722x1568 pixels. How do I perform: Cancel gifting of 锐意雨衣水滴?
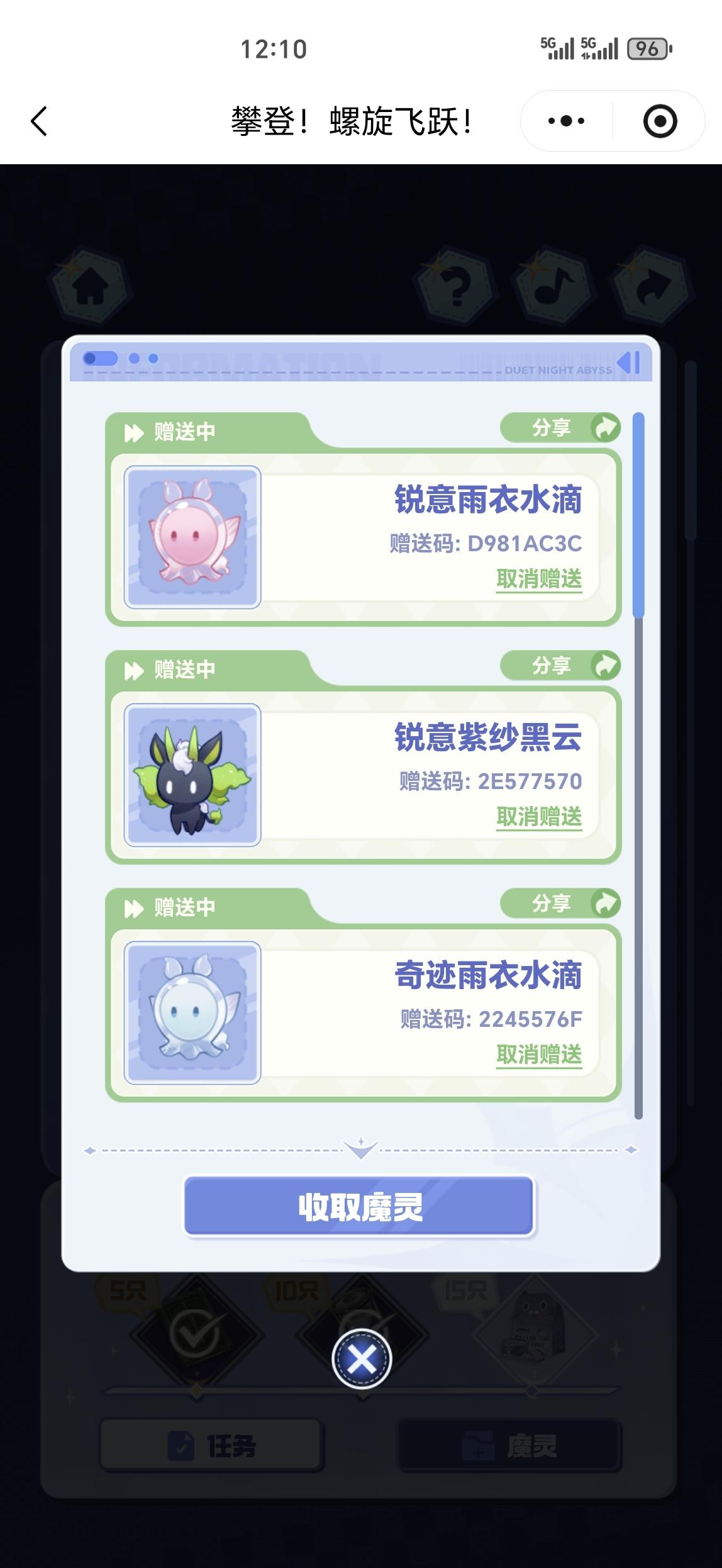point(539,579)
